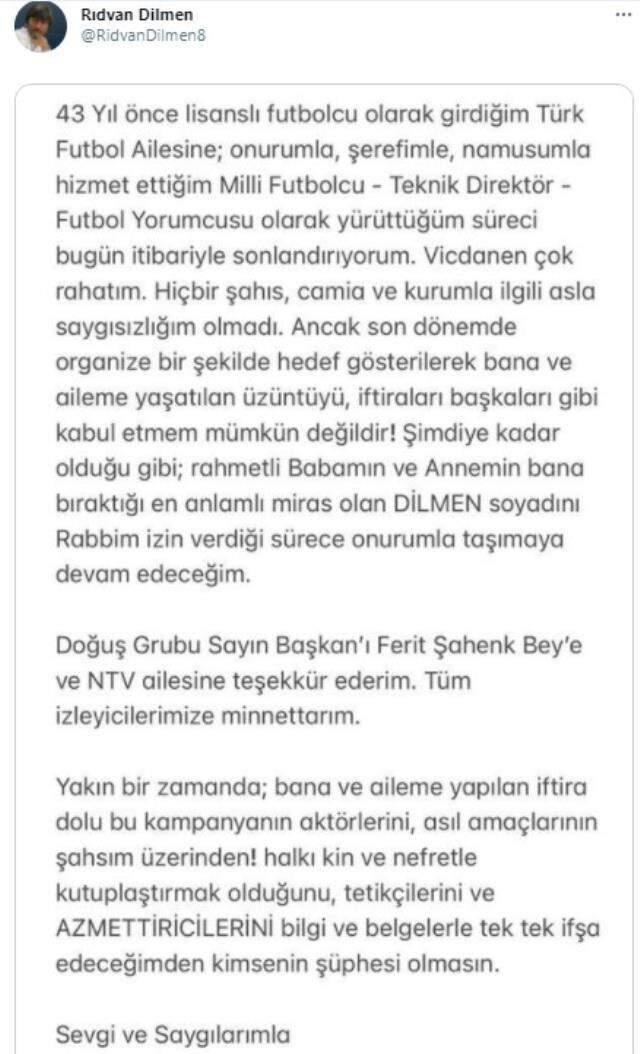This screenshot has width=640, height=1054.
Task: Open the tweet's three-dot overflow menu
Action: coord(623,14)
